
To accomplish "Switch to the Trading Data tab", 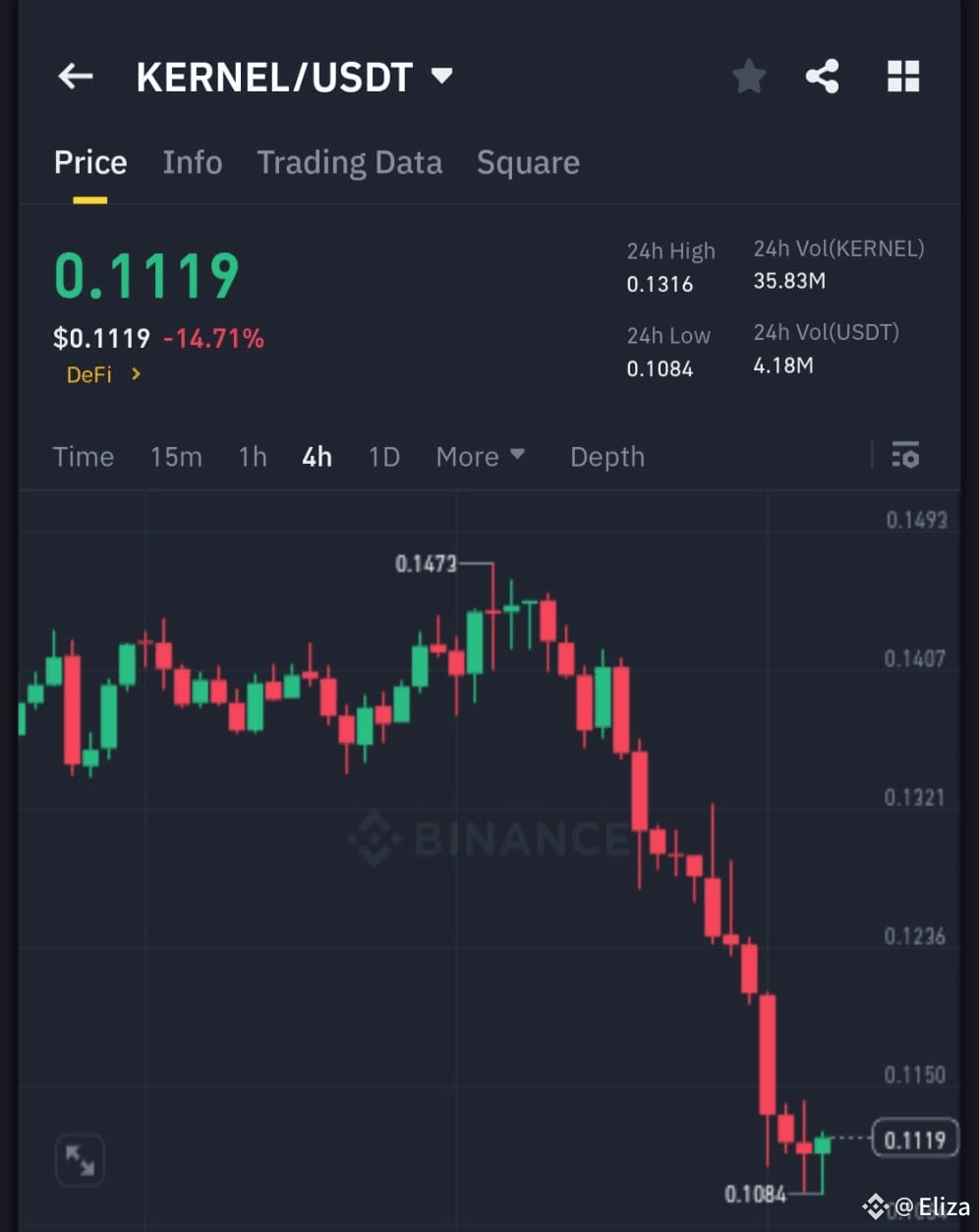I will pyautogui.click(x=349, y=162).
